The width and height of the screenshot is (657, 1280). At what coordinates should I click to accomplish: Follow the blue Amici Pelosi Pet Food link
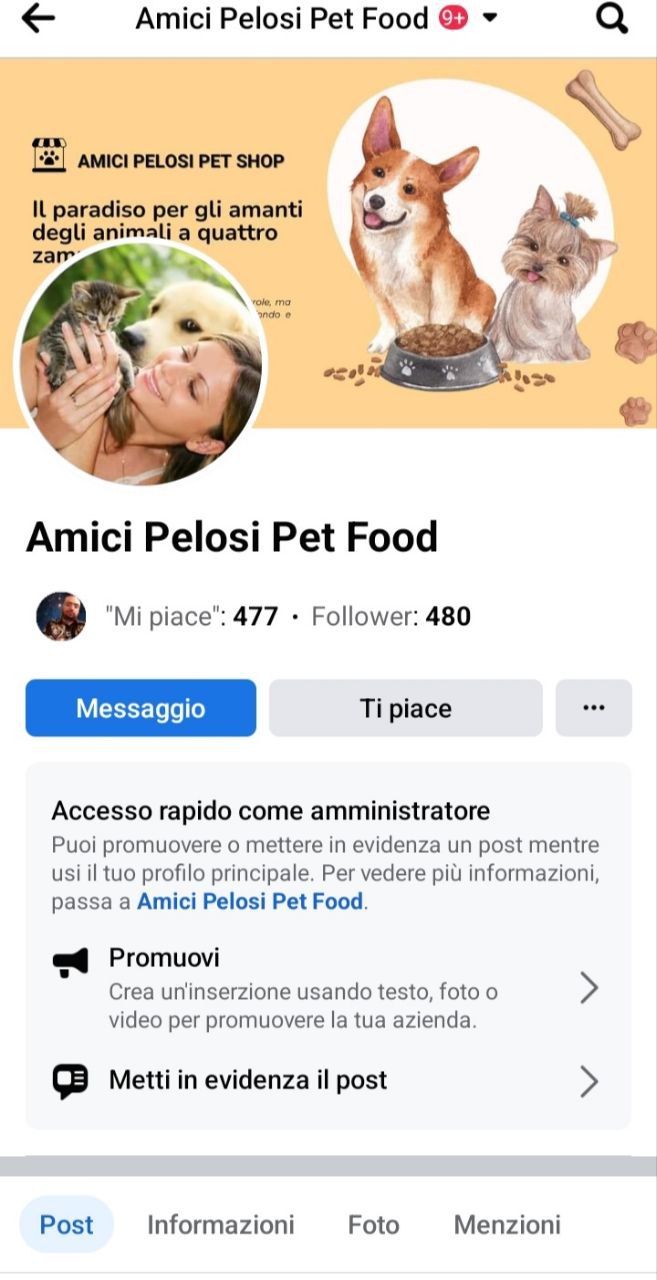coord(249,901)
